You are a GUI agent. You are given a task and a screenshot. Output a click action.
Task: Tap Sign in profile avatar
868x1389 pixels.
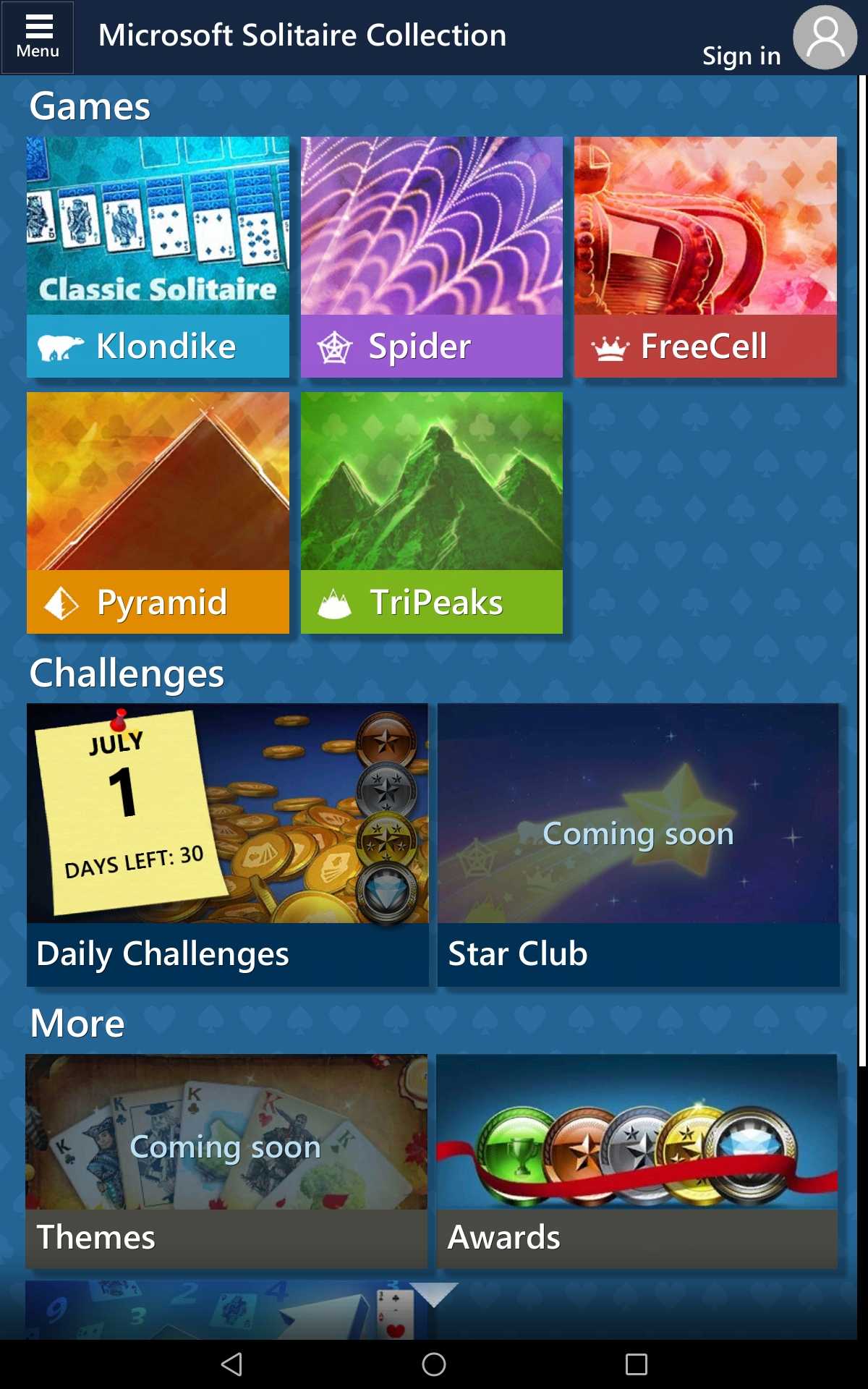click(825, 38)
